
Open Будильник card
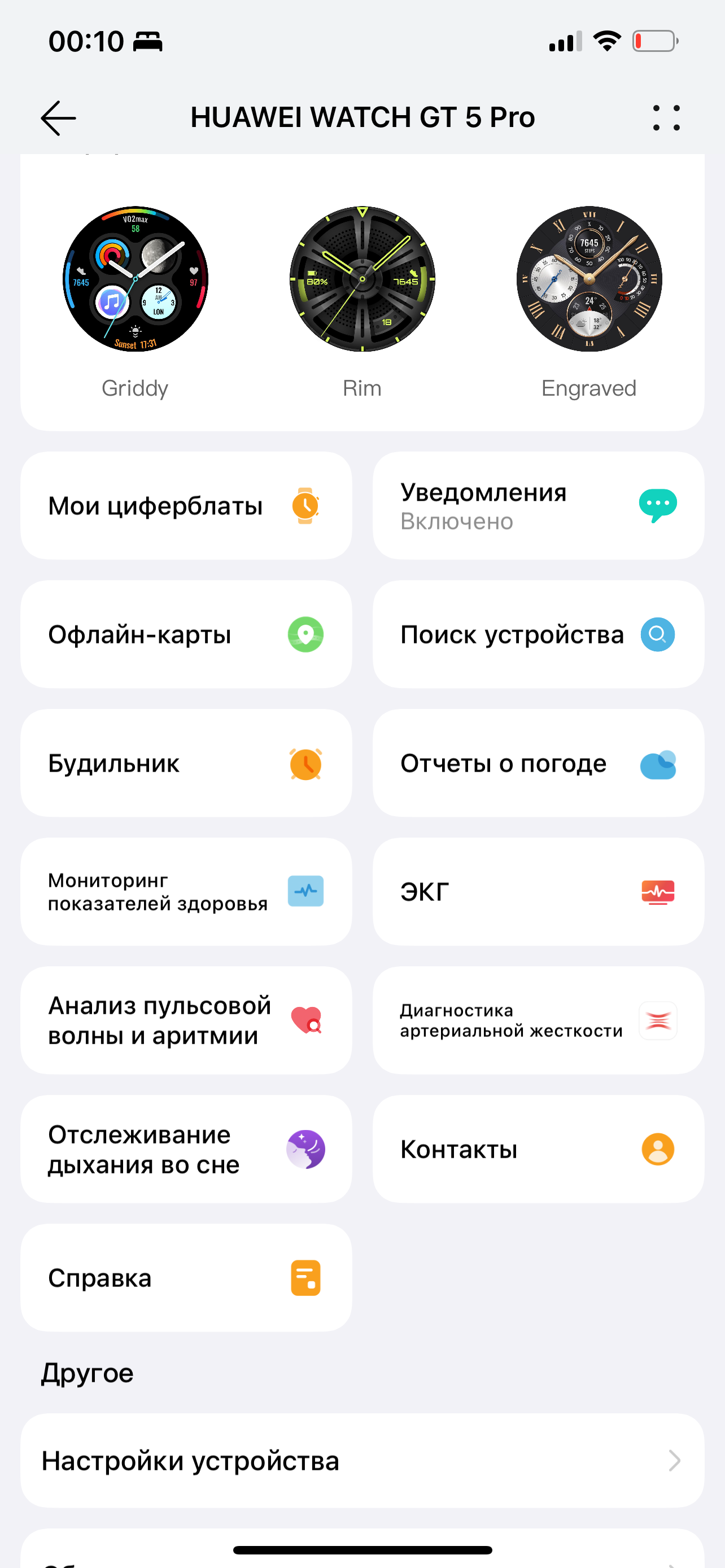click(186, 763)
